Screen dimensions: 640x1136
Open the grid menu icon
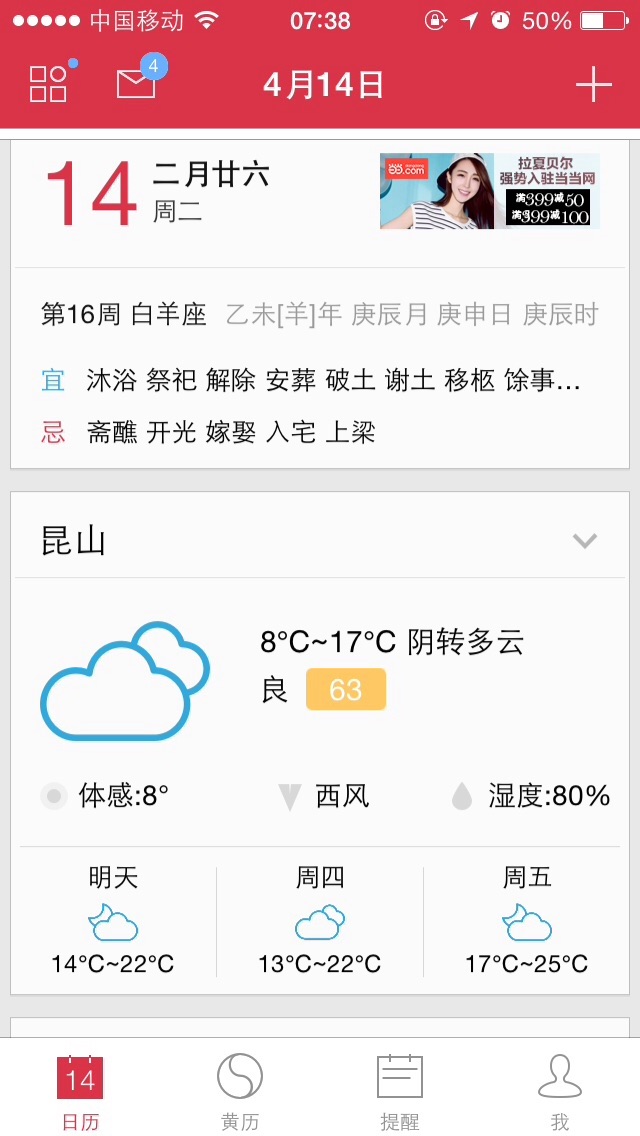pos(48,84)
